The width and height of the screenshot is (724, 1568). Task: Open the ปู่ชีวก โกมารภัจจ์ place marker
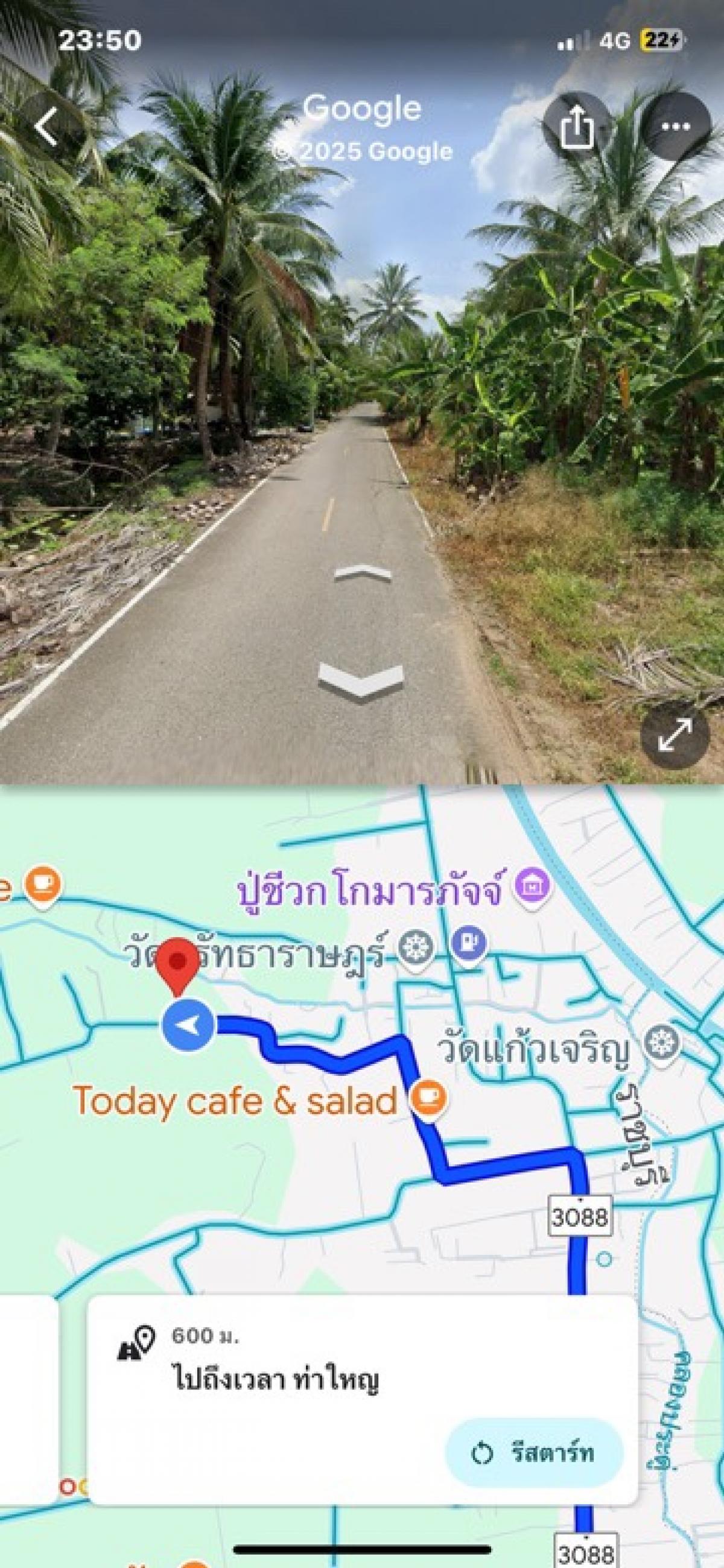pyautogui.click(x=533, y=887)
